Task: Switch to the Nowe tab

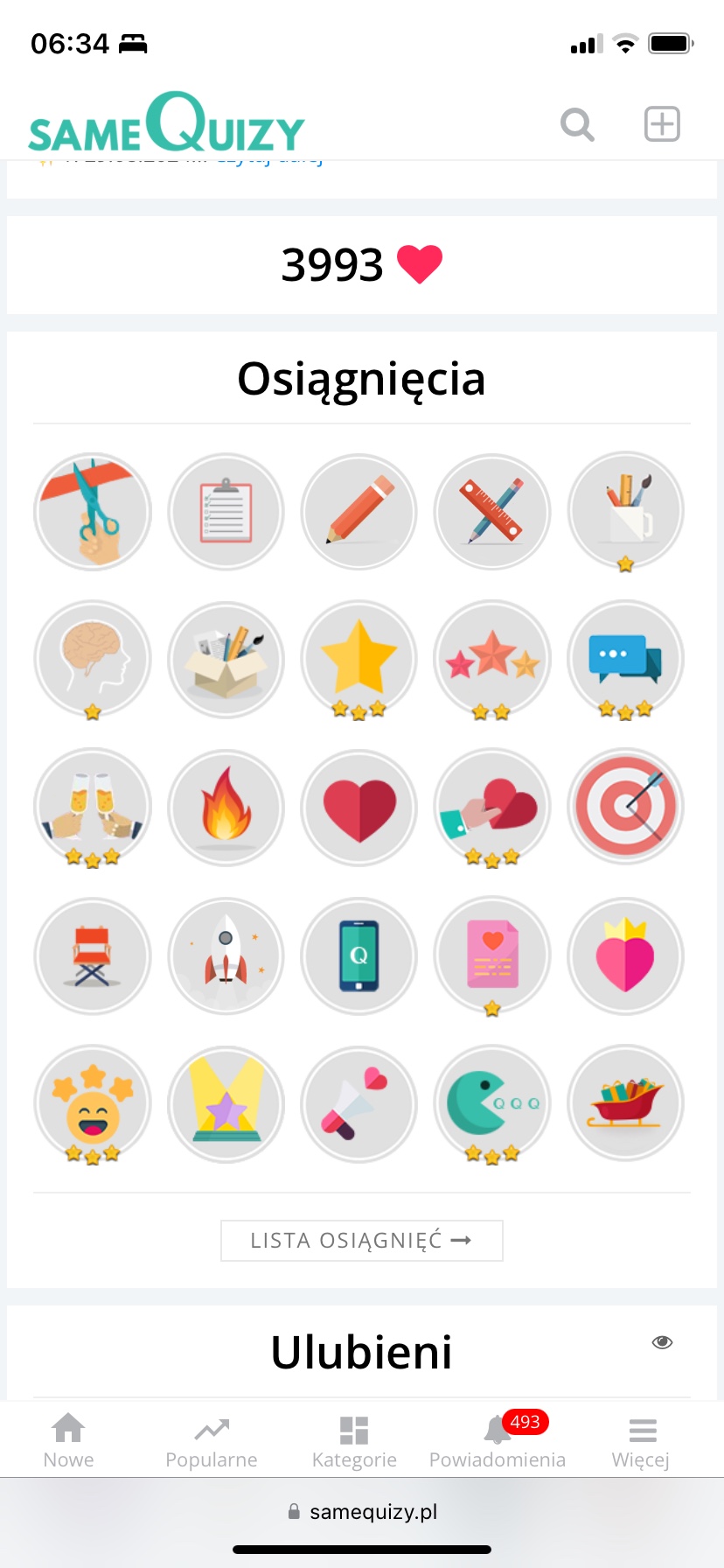Action: (x=68, y=1440)
